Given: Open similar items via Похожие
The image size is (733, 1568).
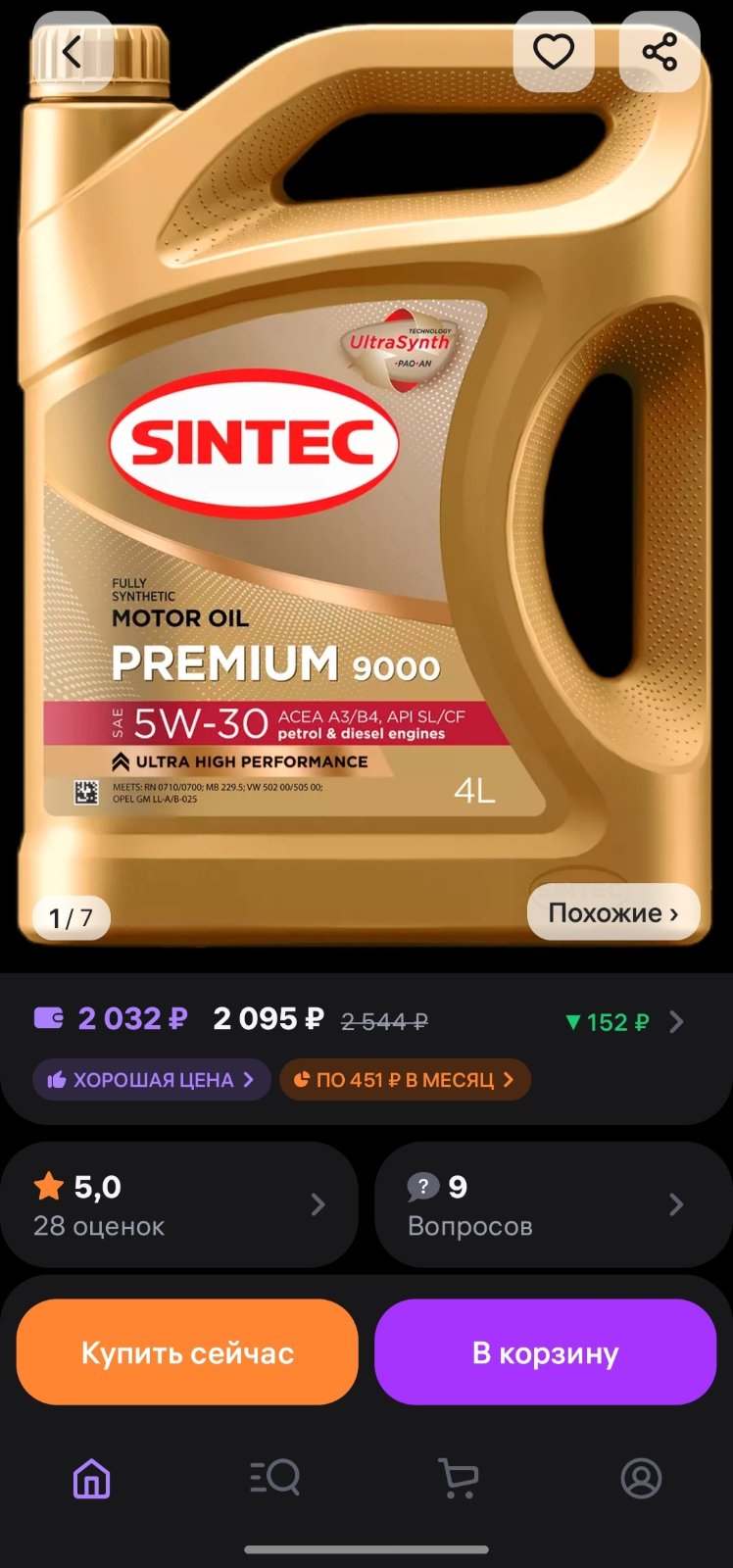Looking at the screenshot, I should [613, 913].
